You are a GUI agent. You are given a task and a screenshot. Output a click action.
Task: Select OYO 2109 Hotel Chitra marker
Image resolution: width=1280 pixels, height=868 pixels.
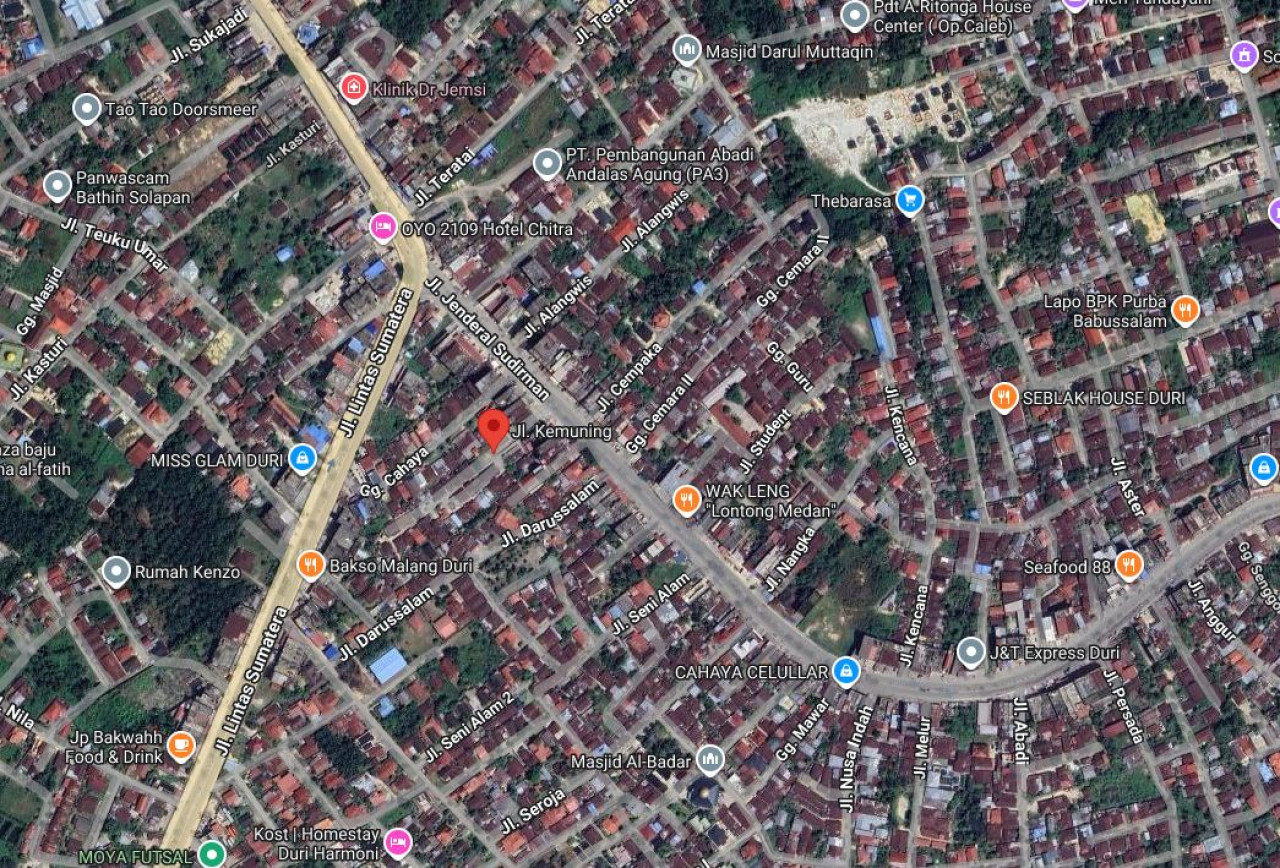point(382,228)
